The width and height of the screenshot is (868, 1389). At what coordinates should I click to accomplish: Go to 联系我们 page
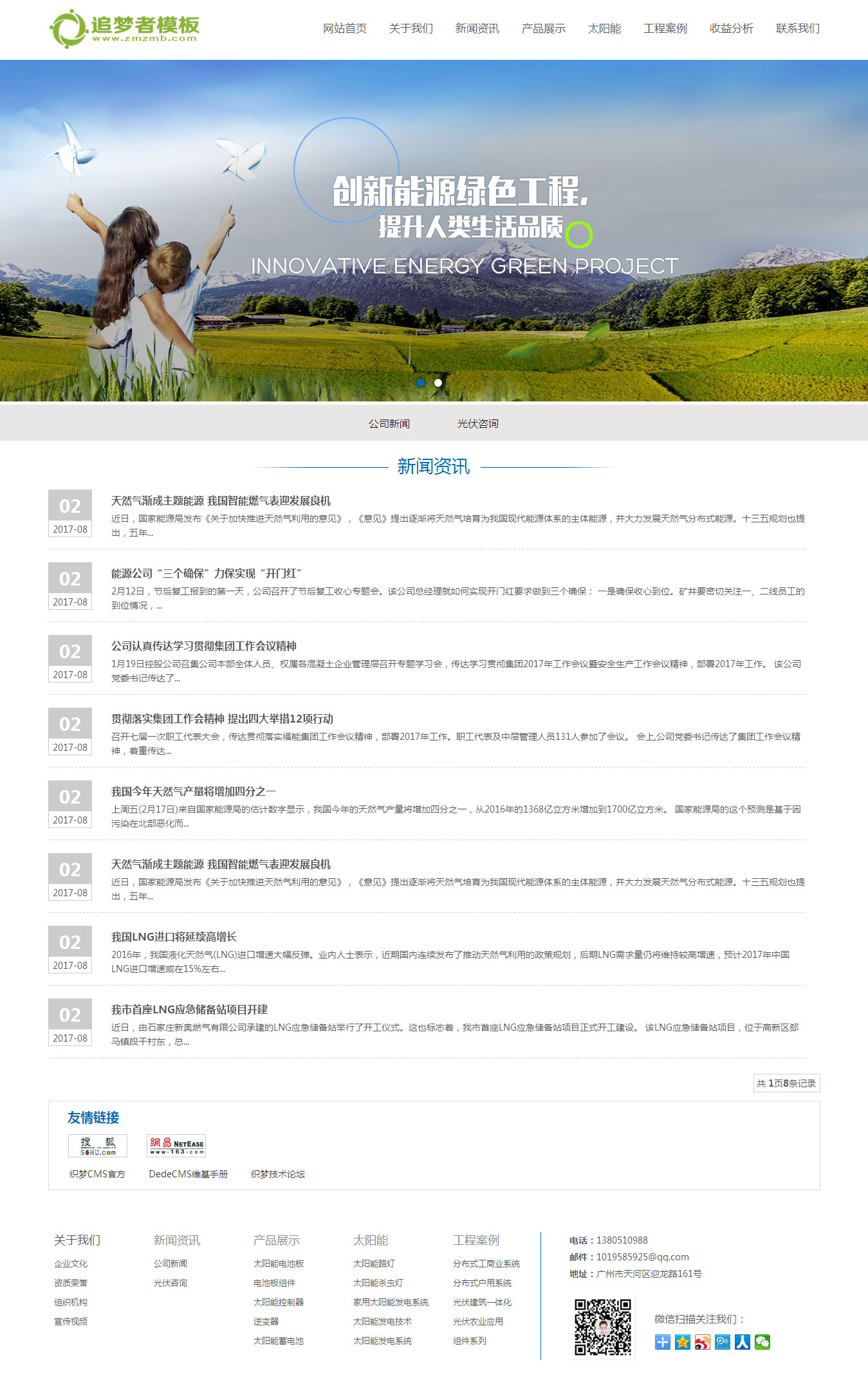[x=797, y=28]
